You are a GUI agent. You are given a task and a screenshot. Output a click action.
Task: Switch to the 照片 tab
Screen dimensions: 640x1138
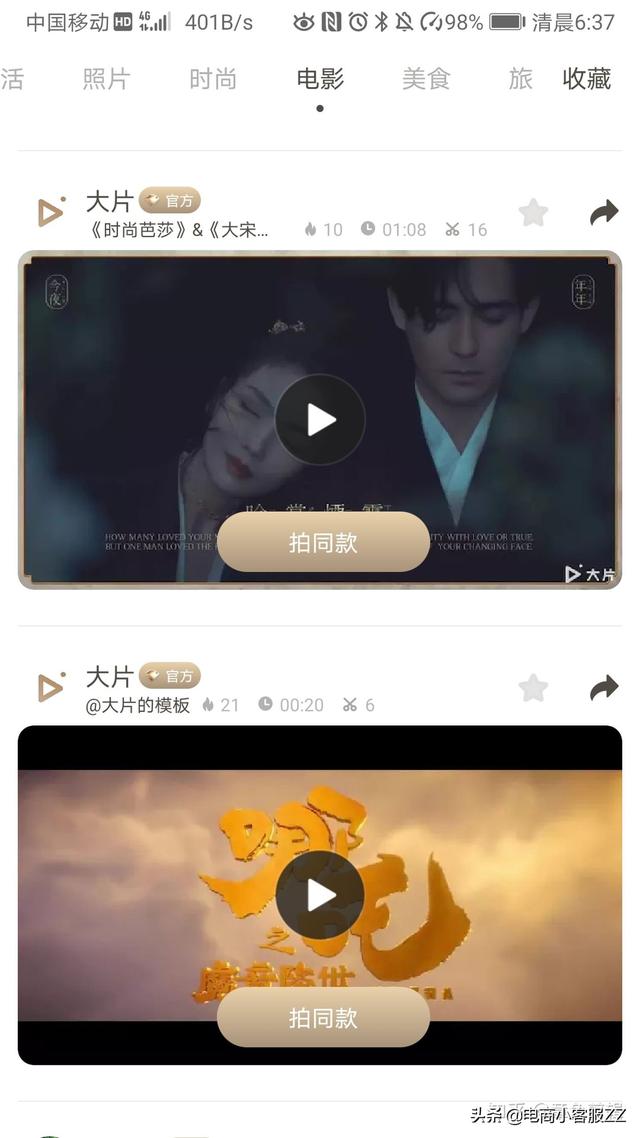106,79
